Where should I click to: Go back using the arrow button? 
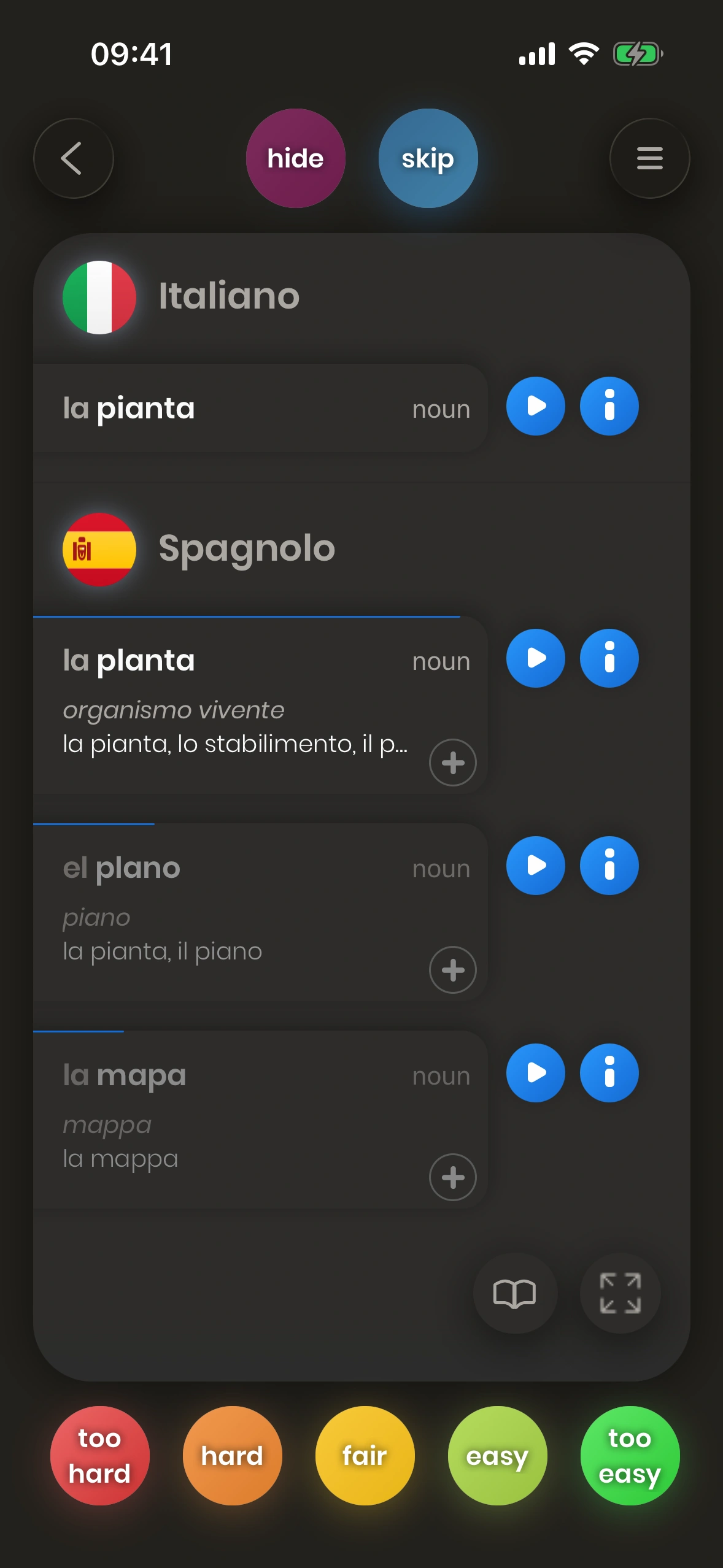73,158
